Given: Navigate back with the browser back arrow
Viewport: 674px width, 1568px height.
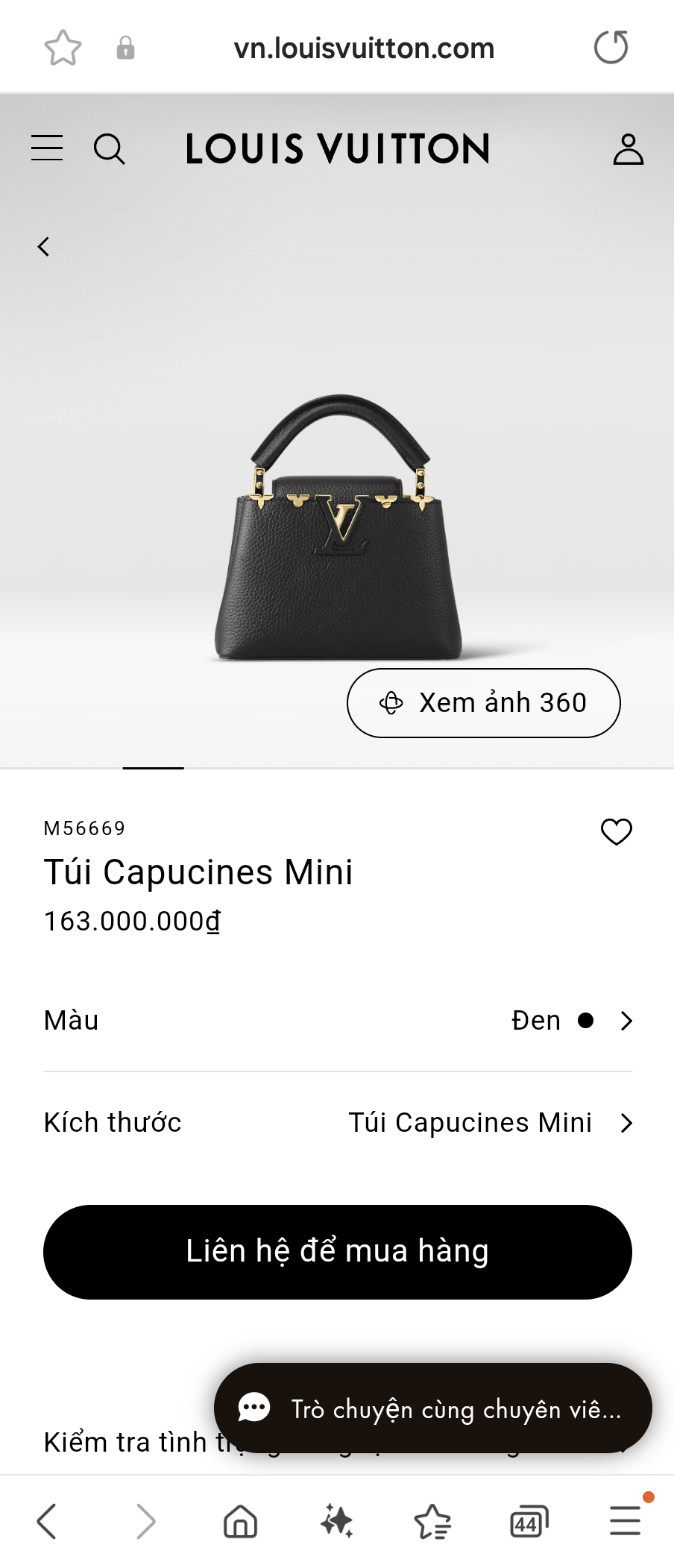Looking at the screenshot, I should 48,1521.
